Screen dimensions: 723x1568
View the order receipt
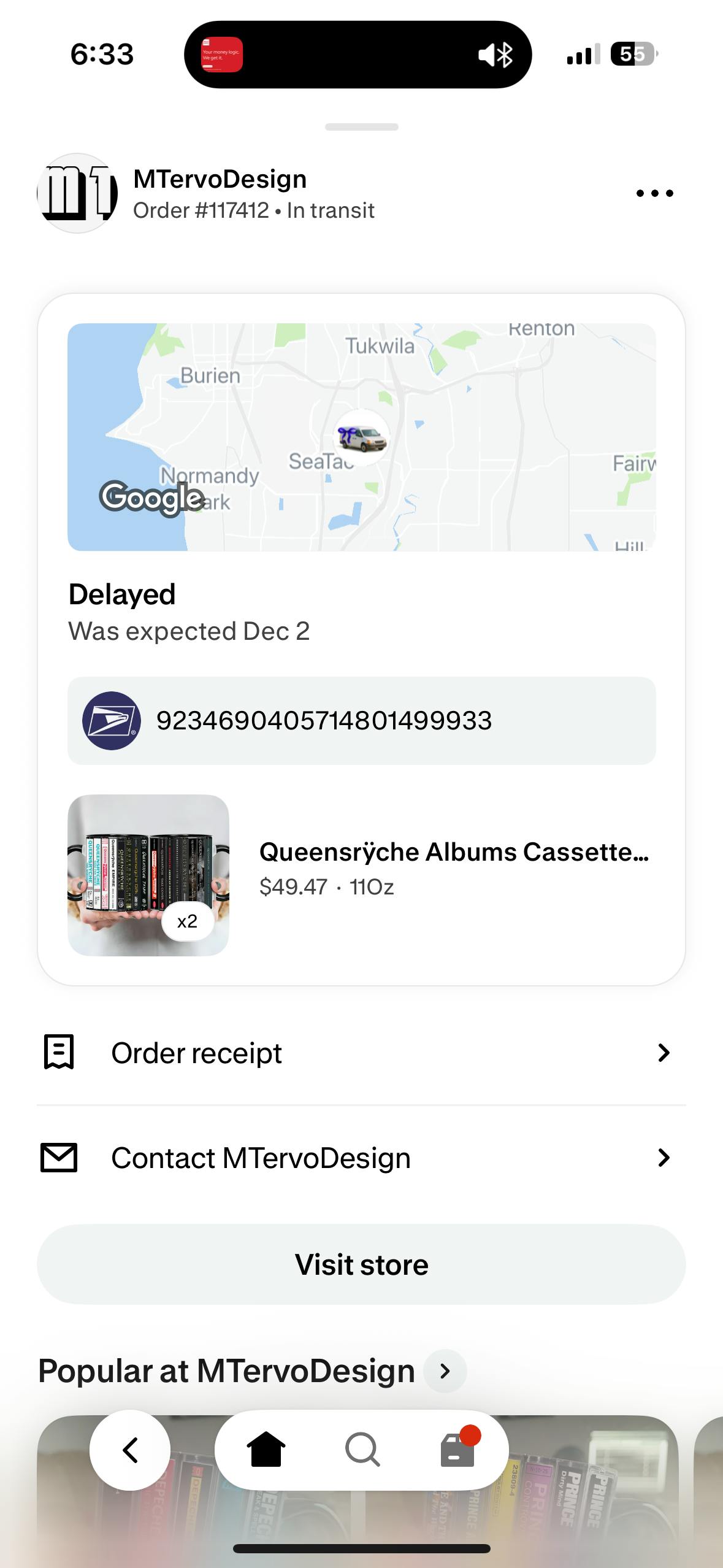click(361, 1053)
